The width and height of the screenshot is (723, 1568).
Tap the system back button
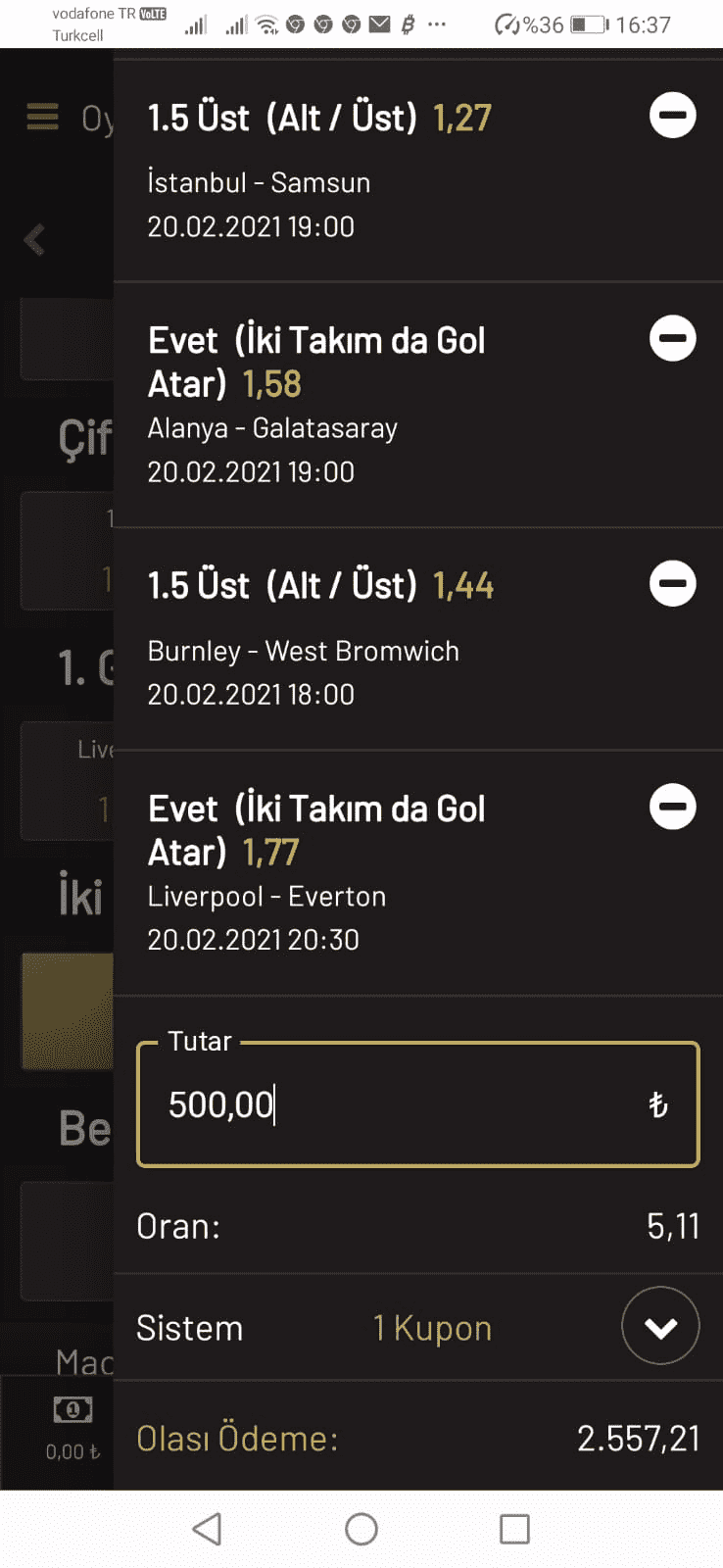(x=207, y=1529)
